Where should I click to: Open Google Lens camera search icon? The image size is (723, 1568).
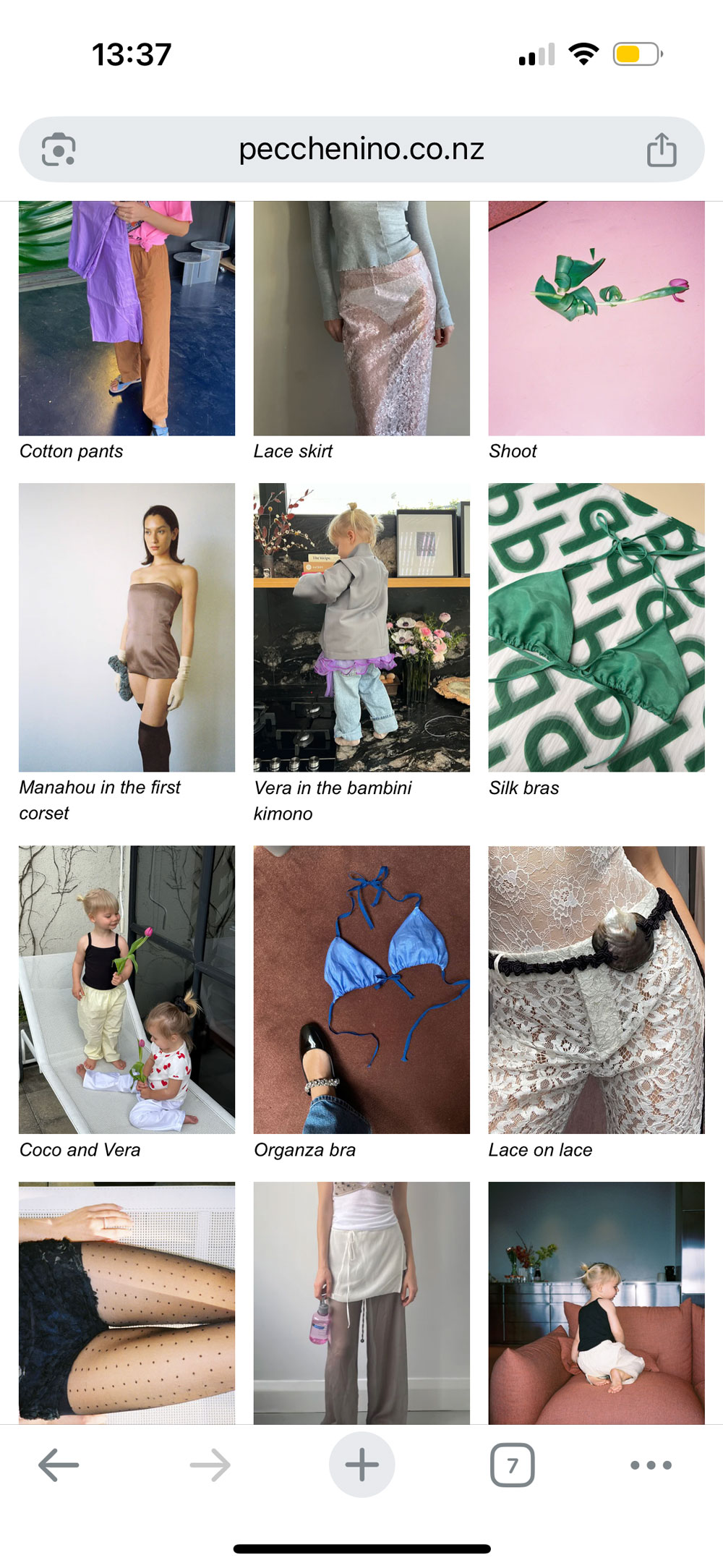(58, 150)
